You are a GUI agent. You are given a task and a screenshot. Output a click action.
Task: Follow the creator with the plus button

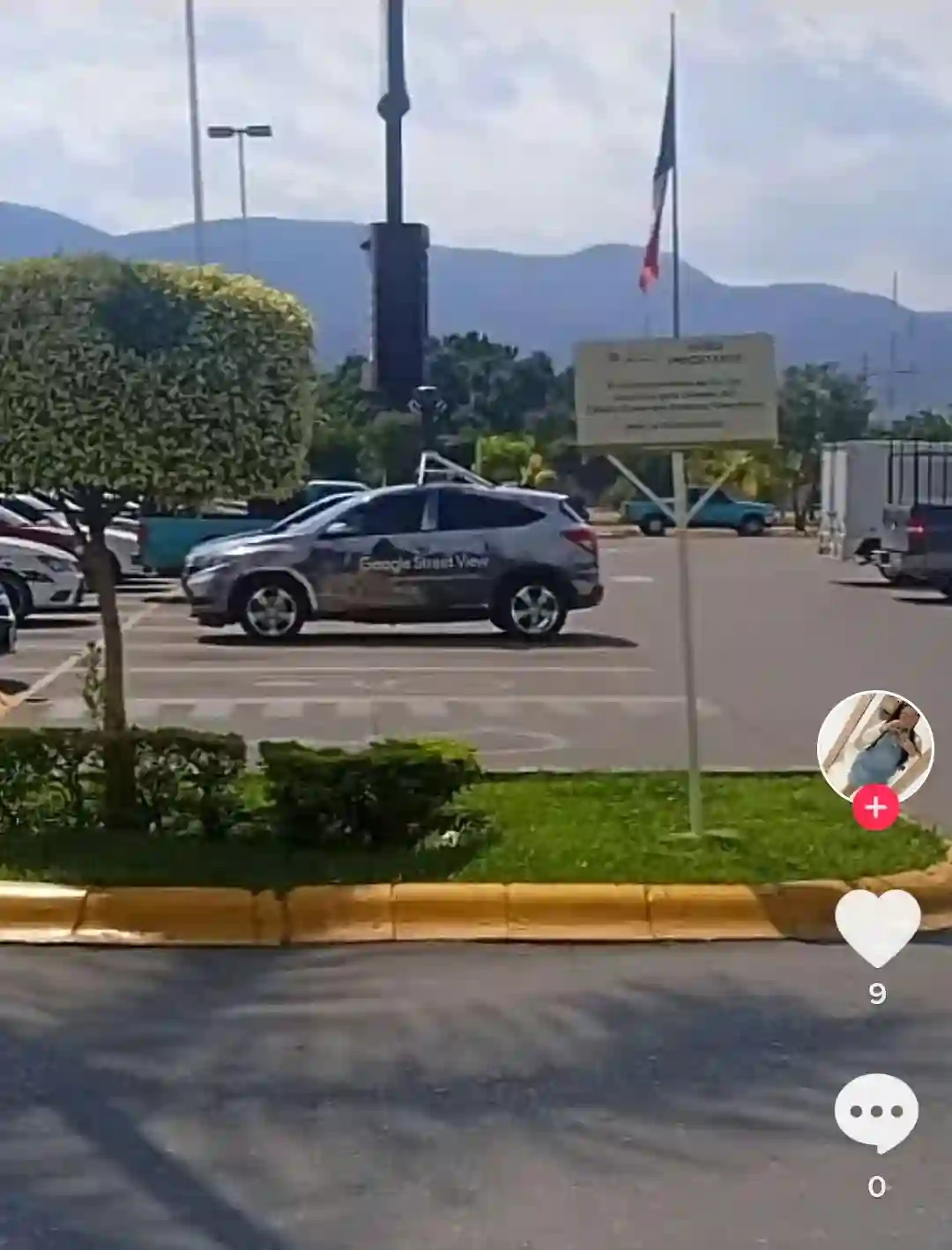875,807
